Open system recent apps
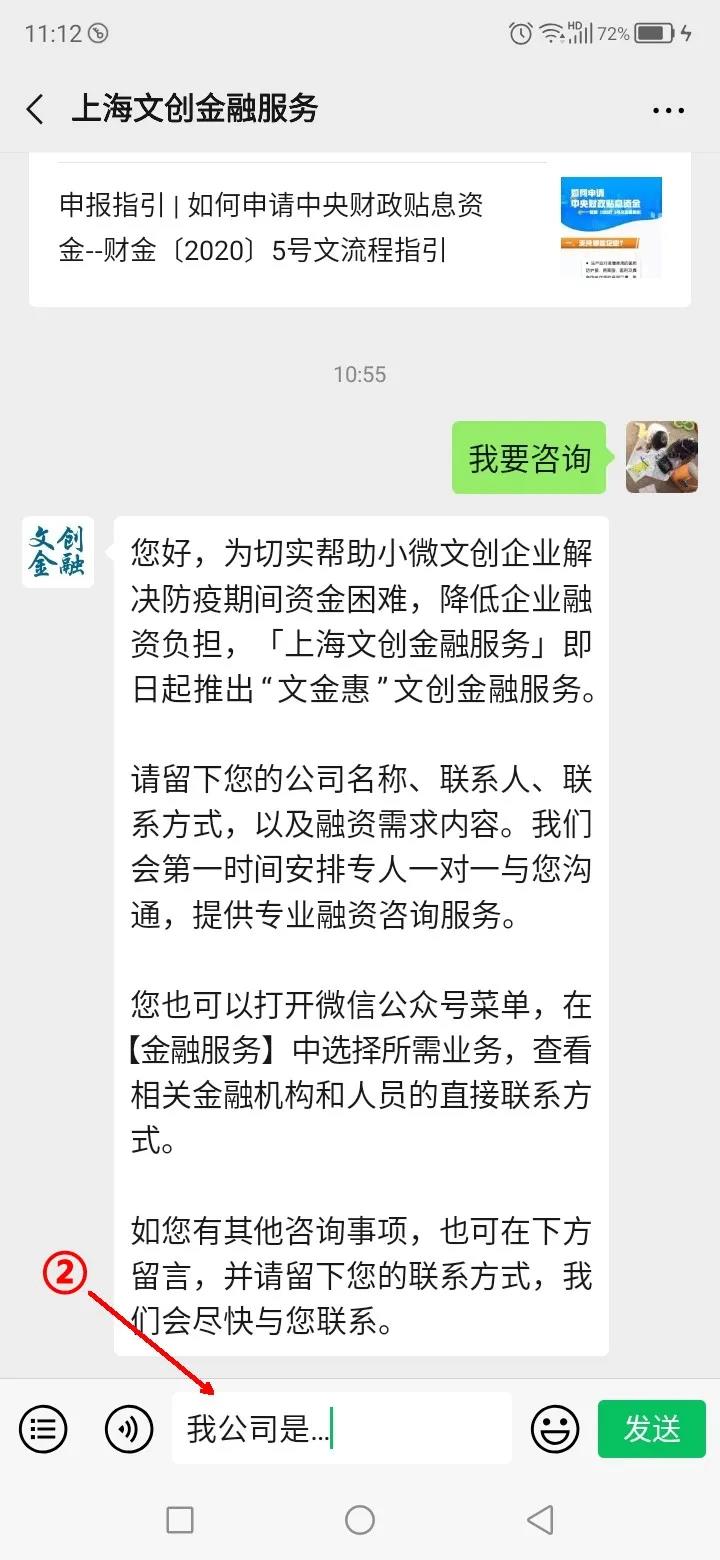This screenshot has width=720, height=1560. [180, 1520]
